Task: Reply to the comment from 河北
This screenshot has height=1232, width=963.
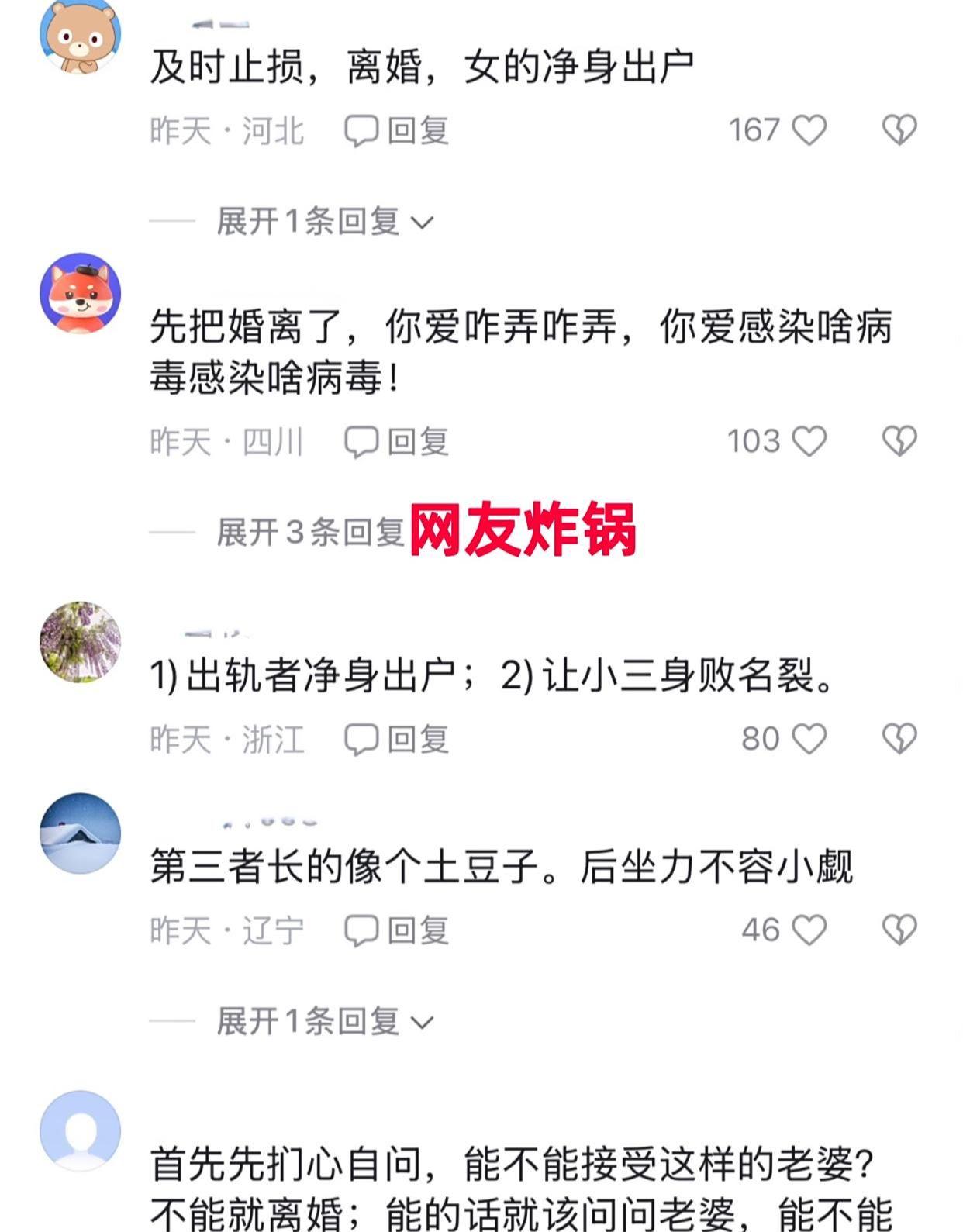Action: (397, 130)
